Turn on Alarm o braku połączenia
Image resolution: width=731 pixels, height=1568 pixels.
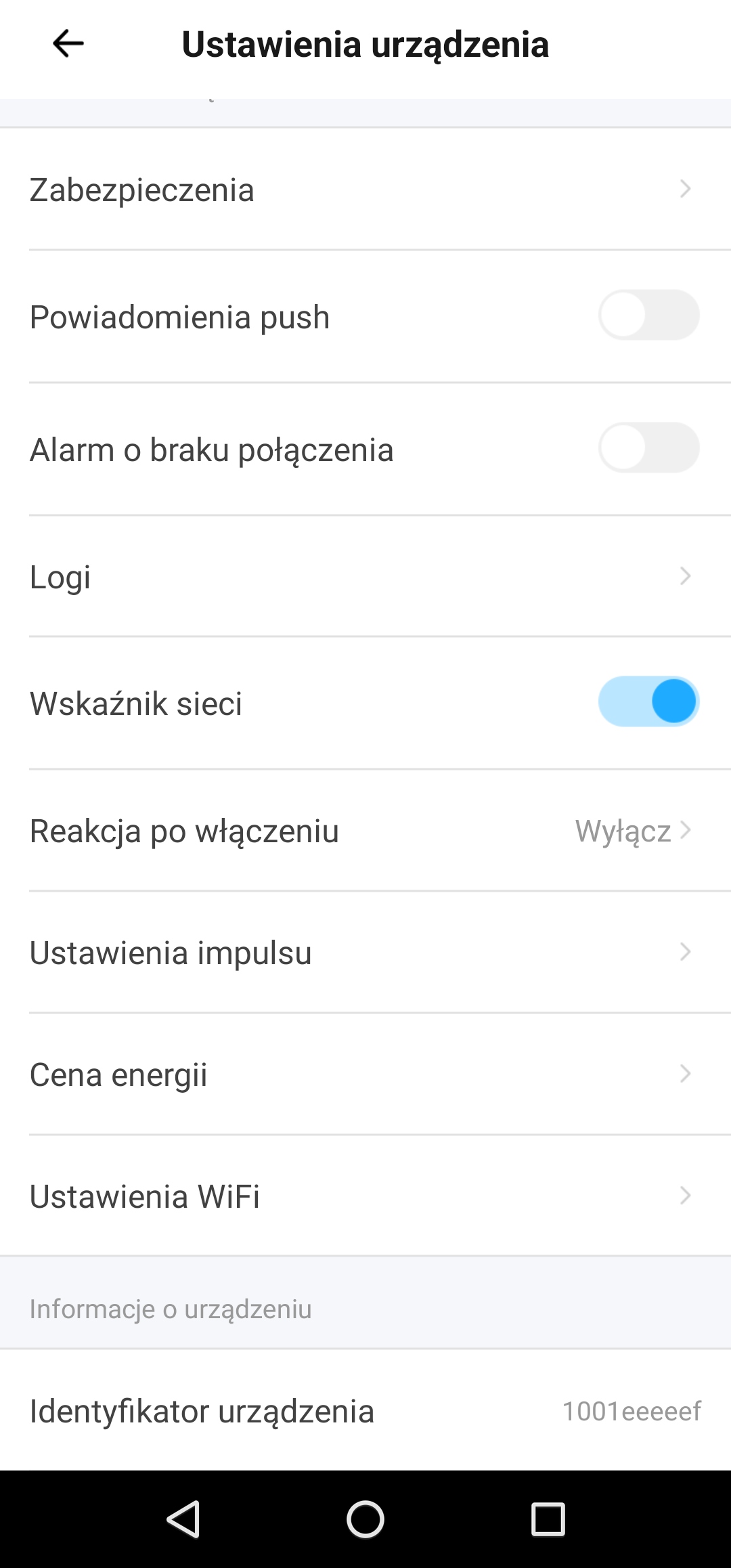(x=648, y=448)
